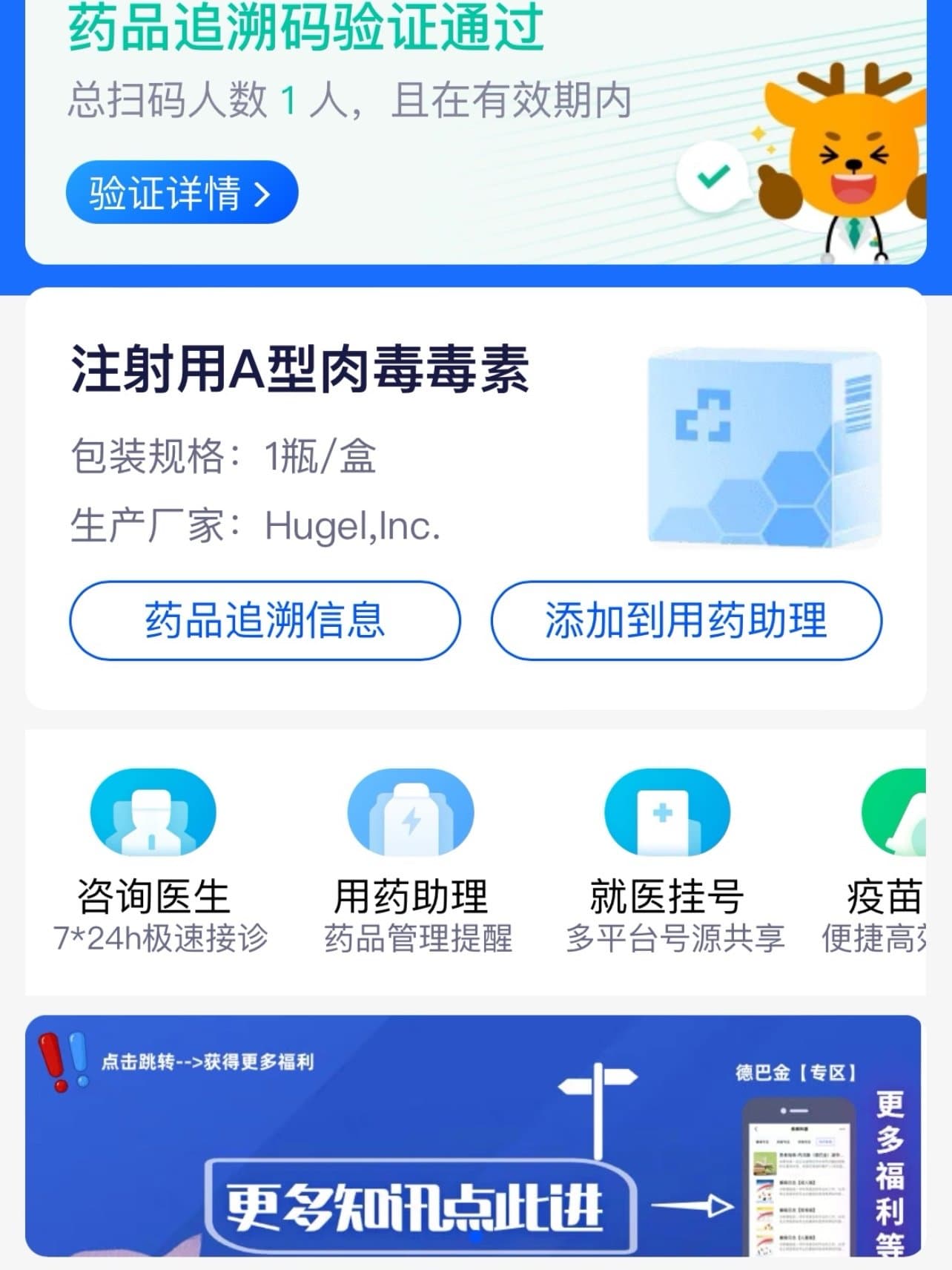This screenshot has width=952, height=1270.
Task: Open 咨询医生 doctor consultation
Action: click(x=153, y=861)
